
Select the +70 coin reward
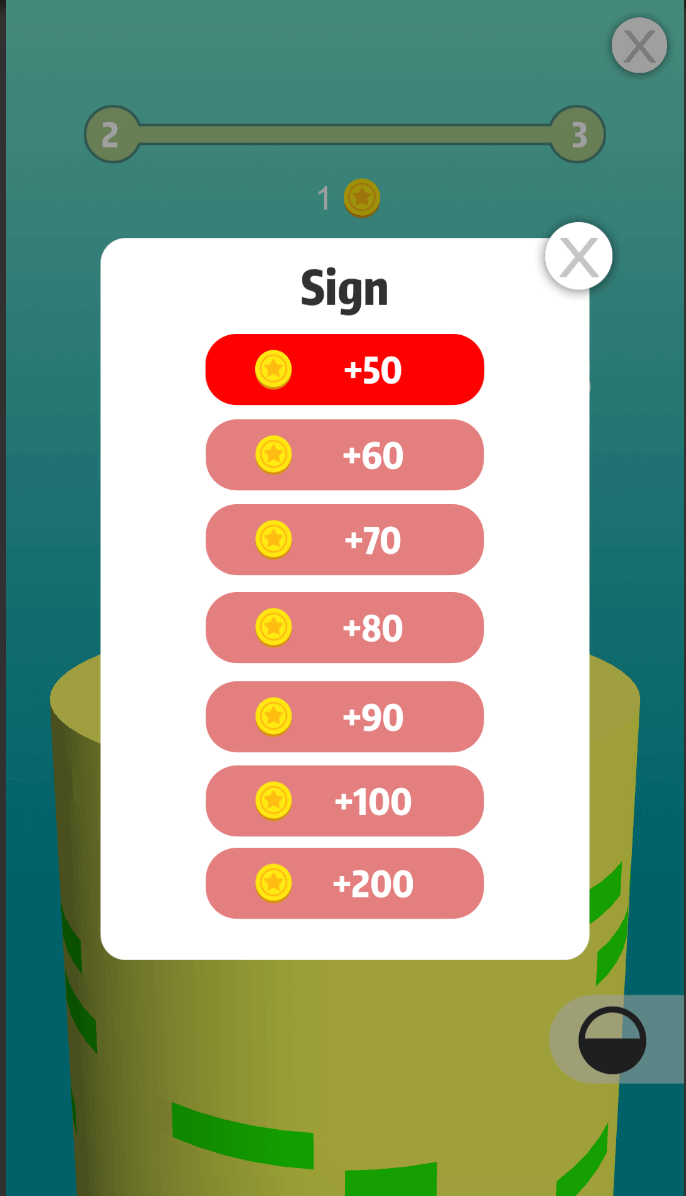pyautogui.click(x=345, y=539)
